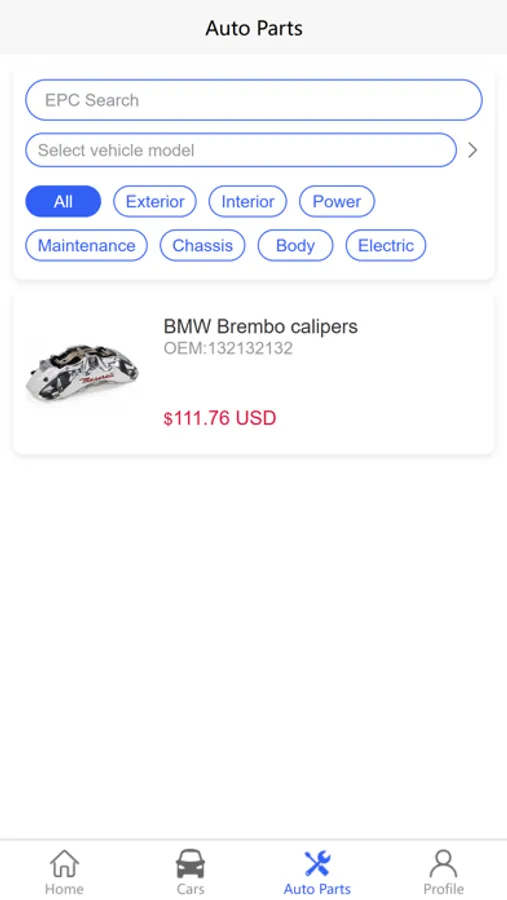Open the Profile tab
The height and width of the screenshot is (900, 507).
(x=443, y=872)
